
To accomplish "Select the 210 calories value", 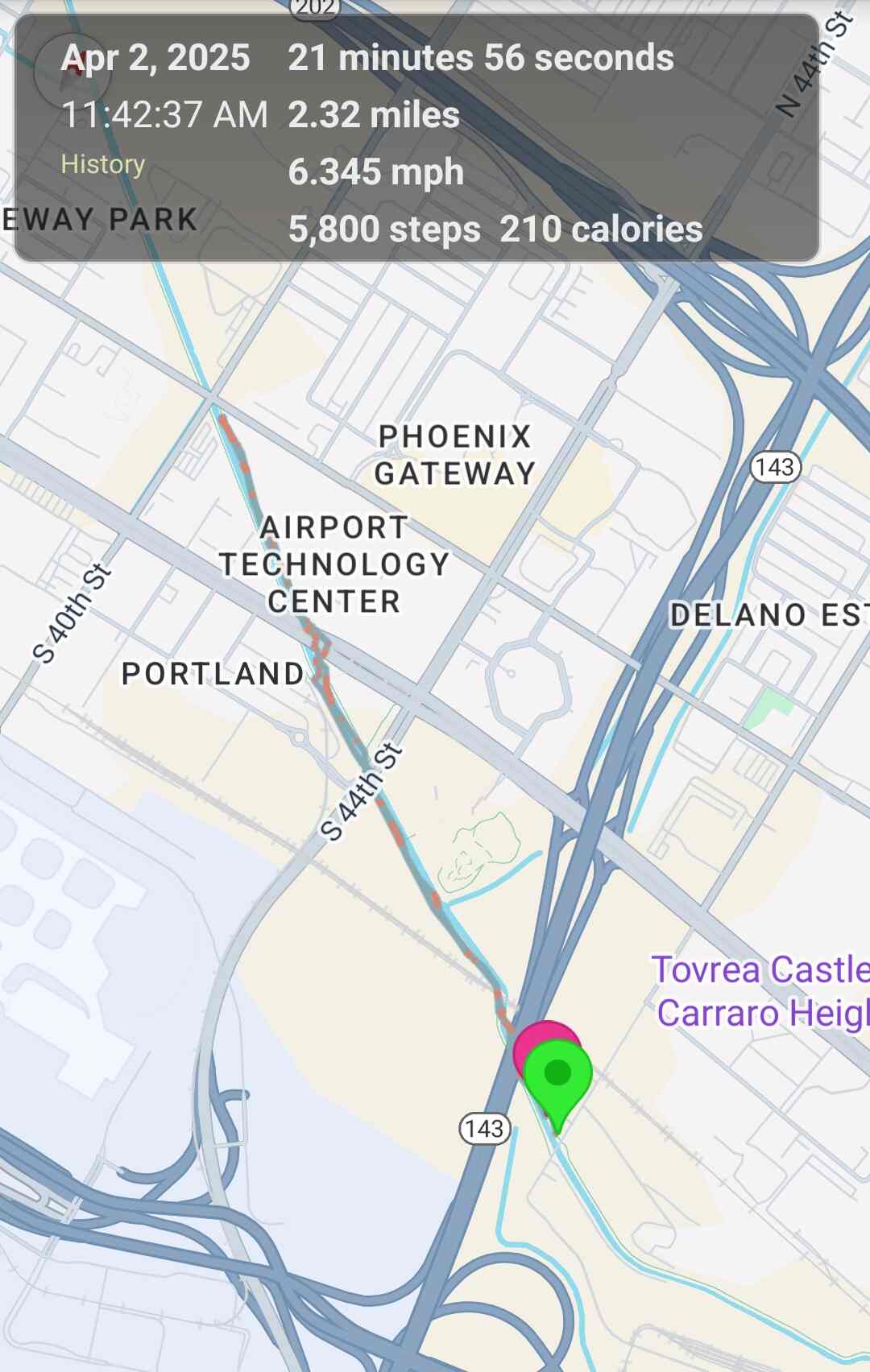I will [x=600, y=229].
